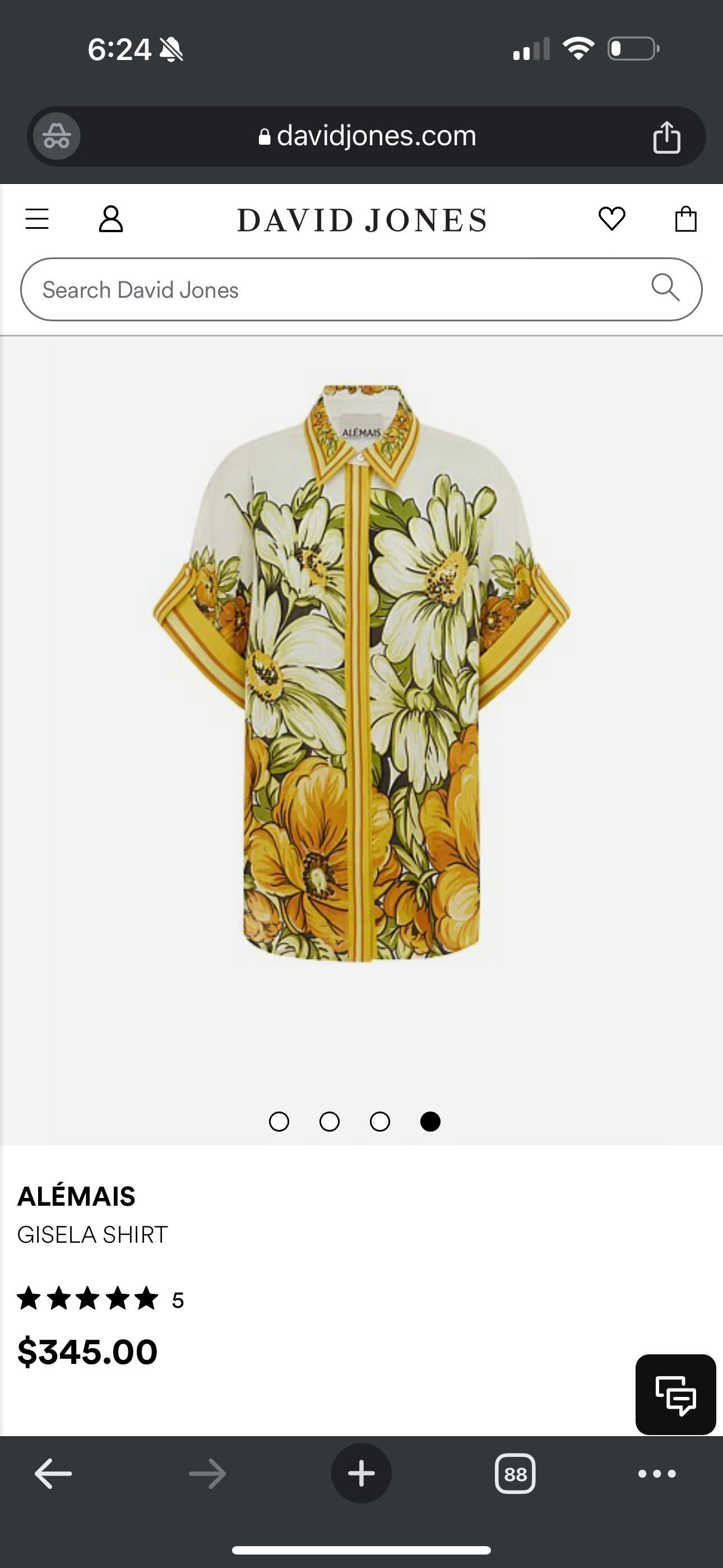
Task: Select the first image indicator dot
Action: point(279,1121)
